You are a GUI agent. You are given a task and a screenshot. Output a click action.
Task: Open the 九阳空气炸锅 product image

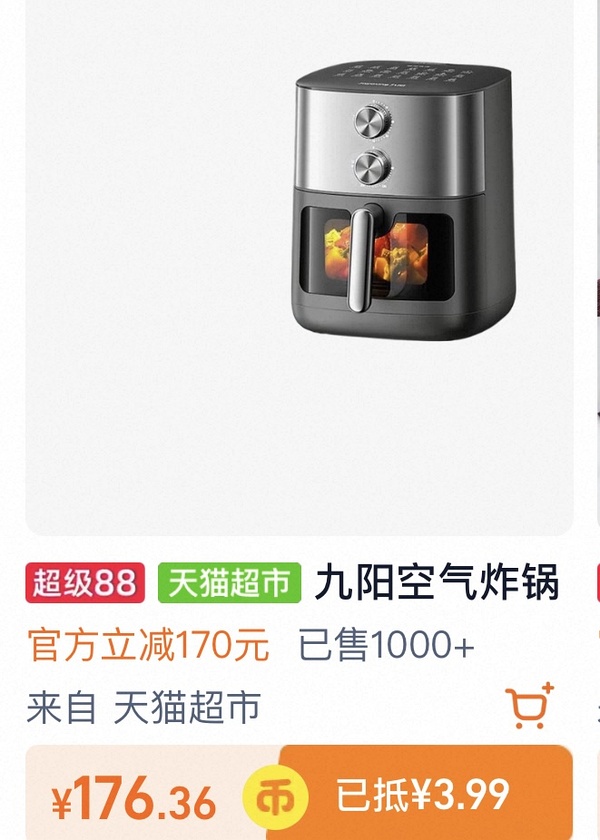click(x=299, y=268)
